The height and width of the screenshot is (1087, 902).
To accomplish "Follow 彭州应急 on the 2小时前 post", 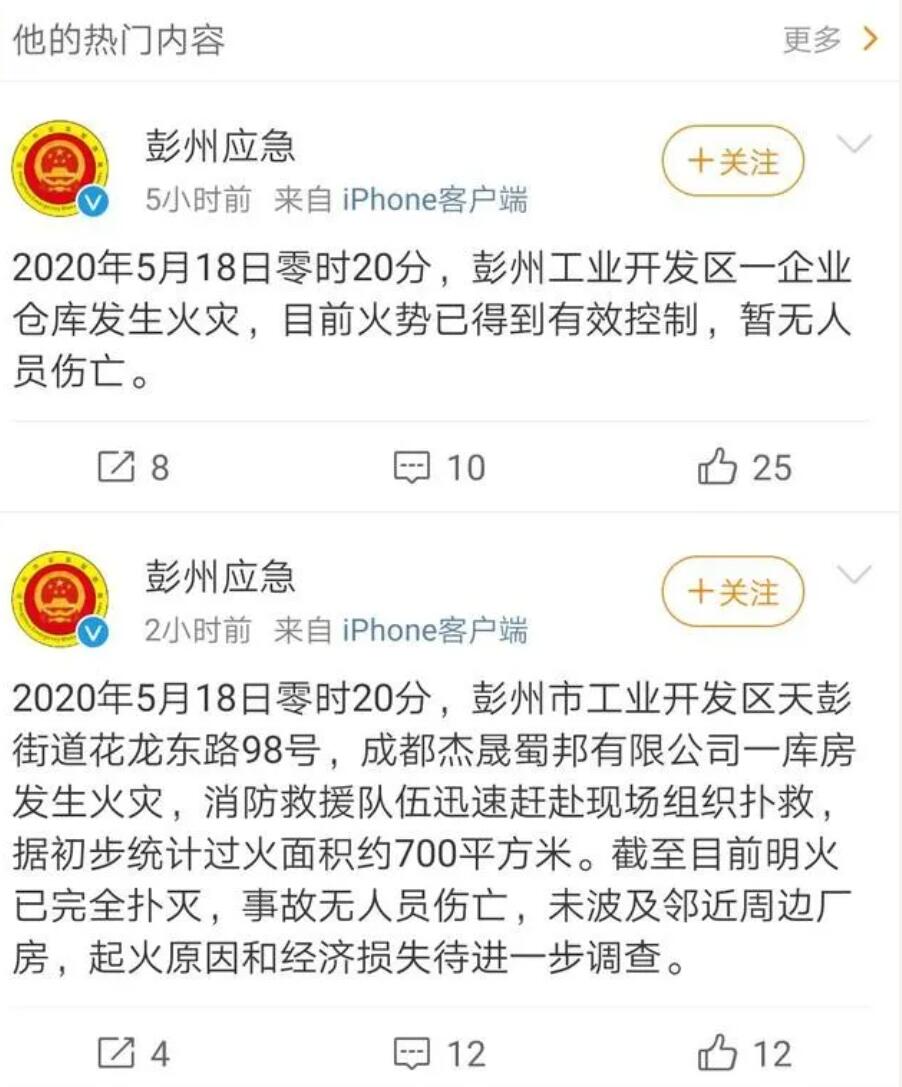I will (x=733, y=592).
